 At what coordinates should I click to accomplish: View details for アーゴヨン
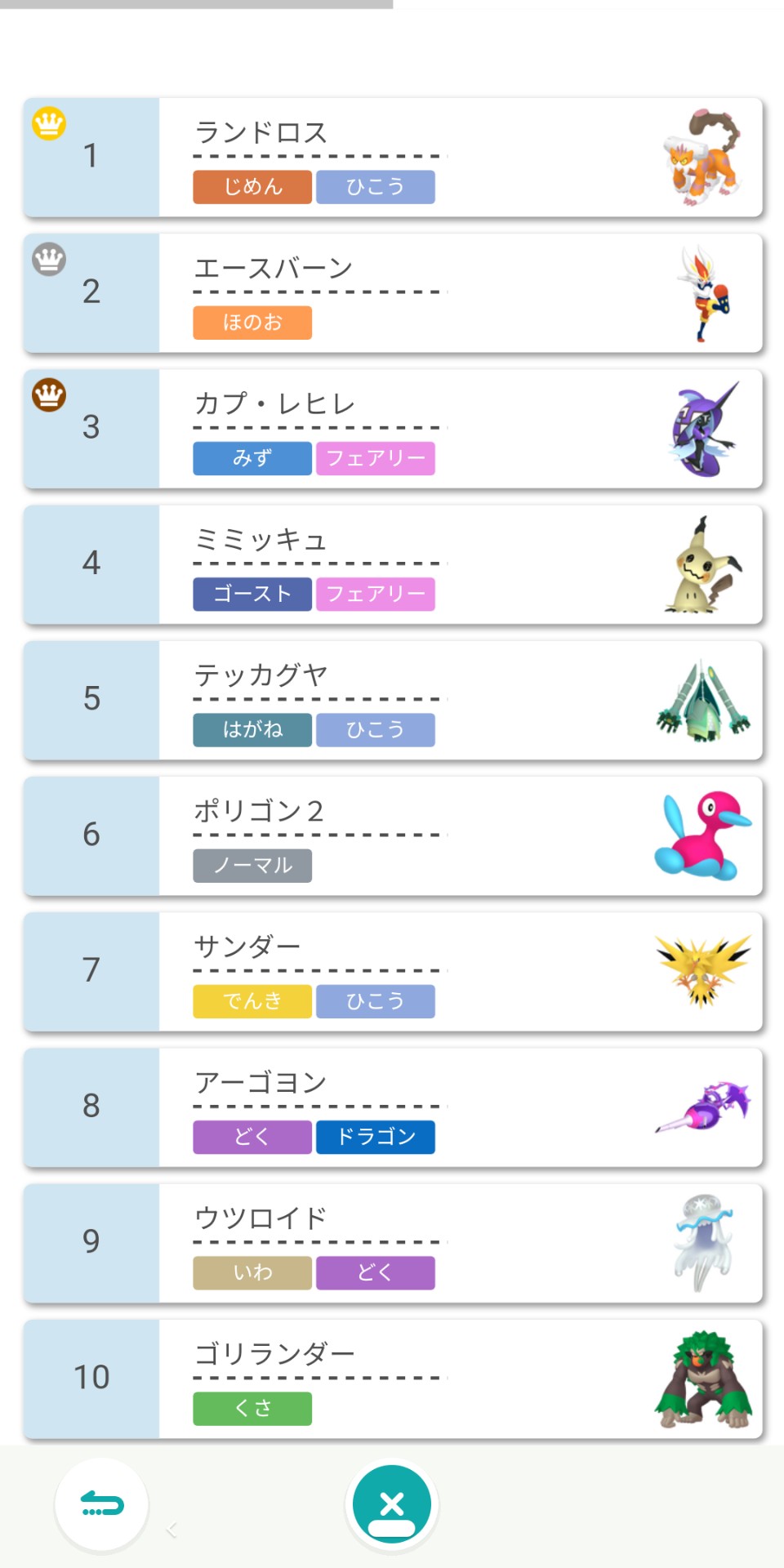[x=393, y=1107]
